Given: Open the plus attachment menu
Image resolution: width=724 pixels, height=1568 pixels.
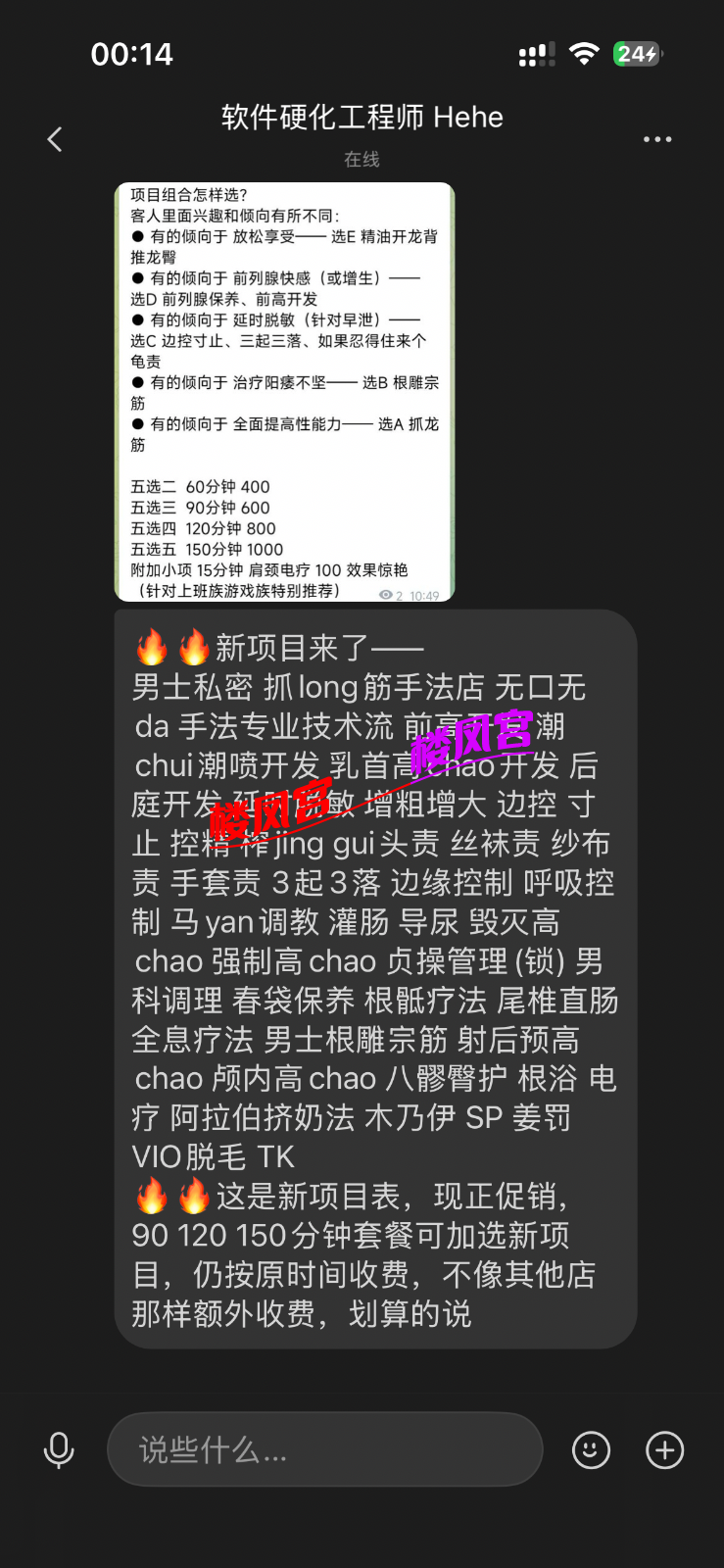Looking at the screenshot, I should coord(665,1450).
